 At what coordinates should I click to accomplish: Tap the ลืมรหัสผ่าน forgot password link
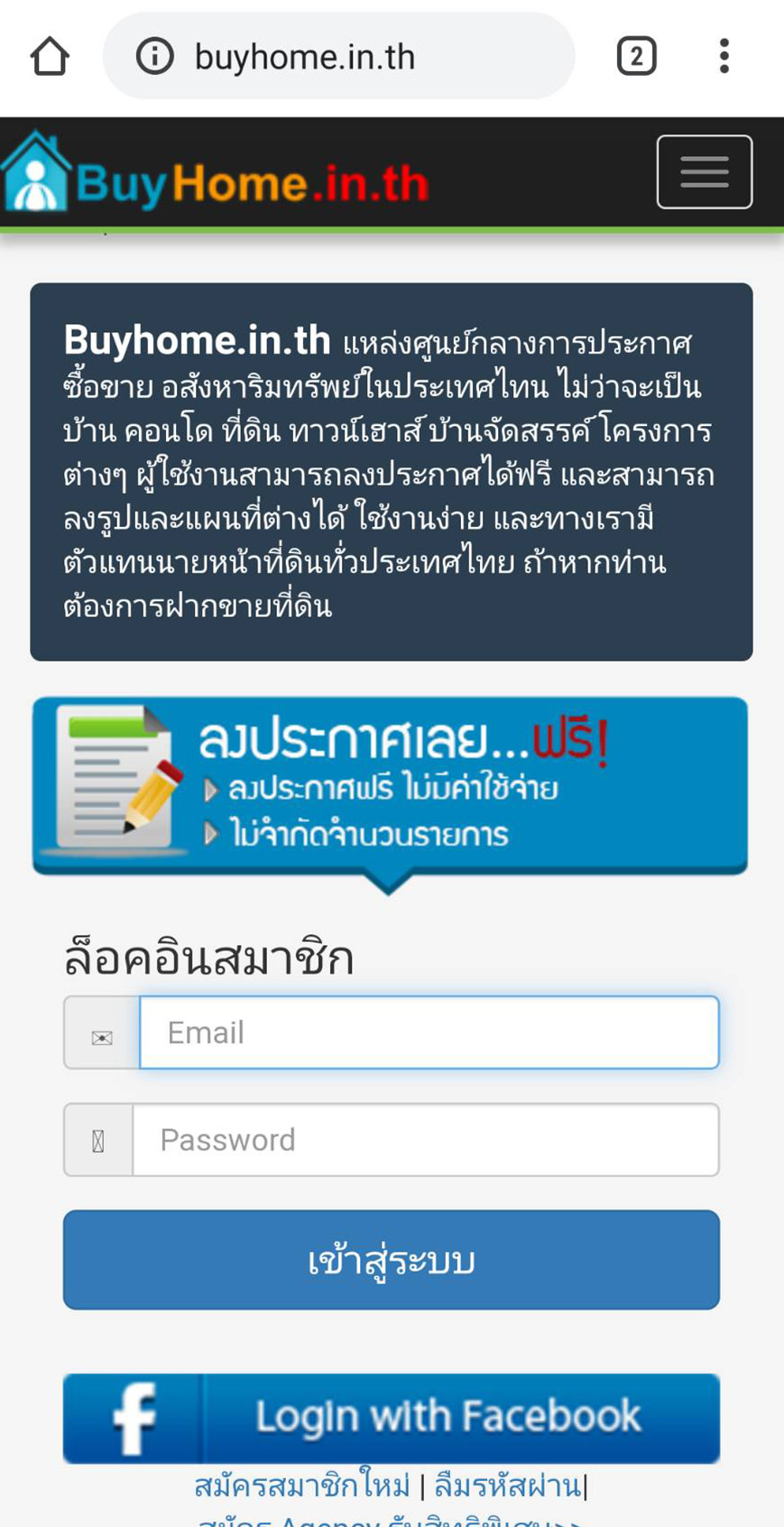coord(507,1485)
